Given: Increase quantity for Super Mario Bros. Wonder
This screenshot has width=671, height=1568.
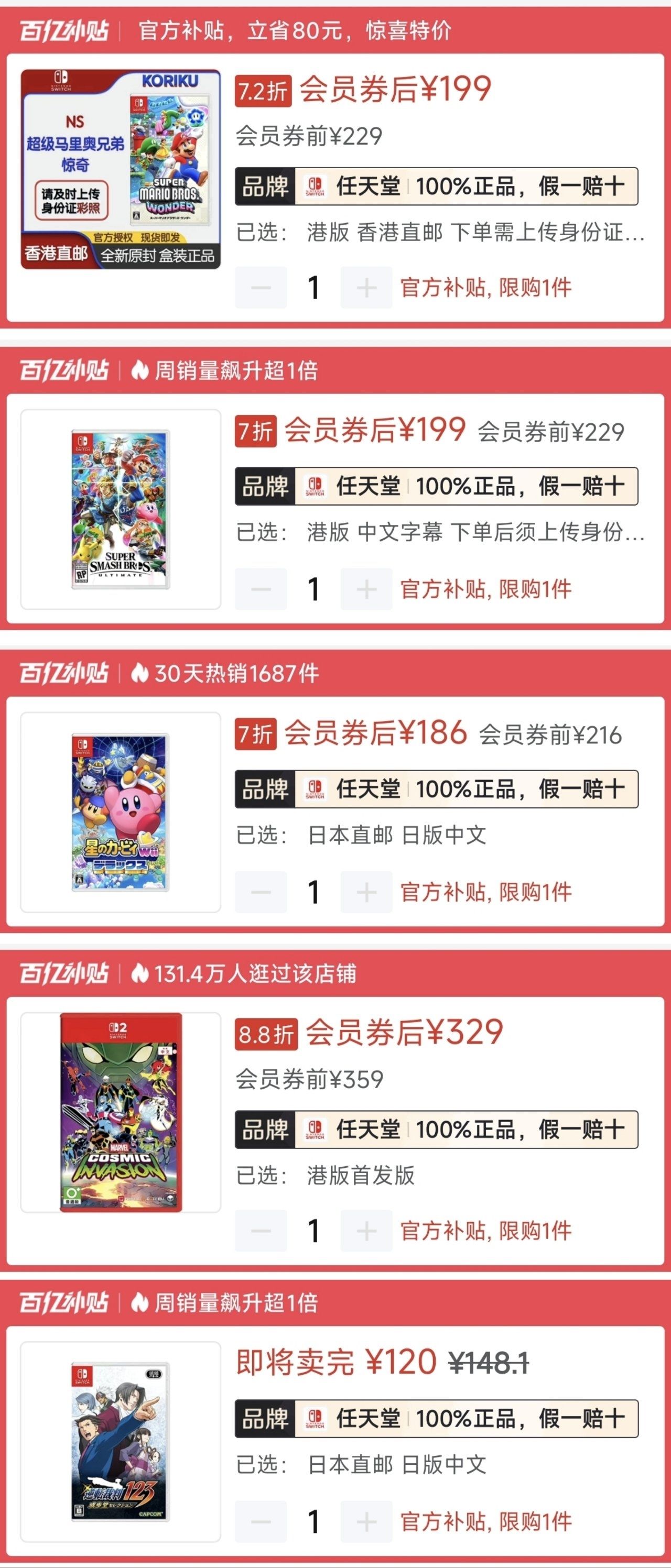Looking at the screenshot, I should pos(366,287).
